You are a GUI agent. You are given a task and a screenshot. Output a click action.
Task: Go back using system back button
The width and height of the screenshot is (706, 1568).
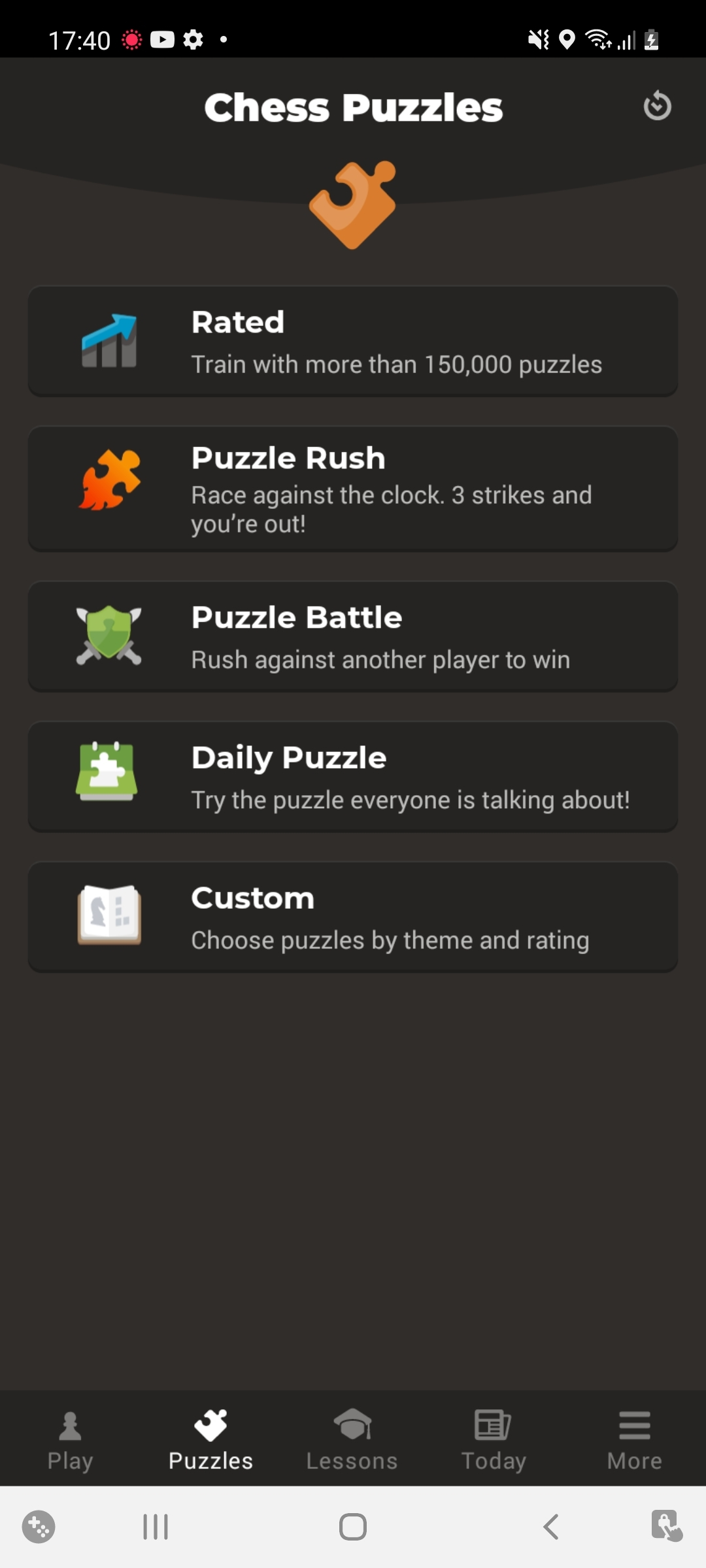tap(551, 1527)
